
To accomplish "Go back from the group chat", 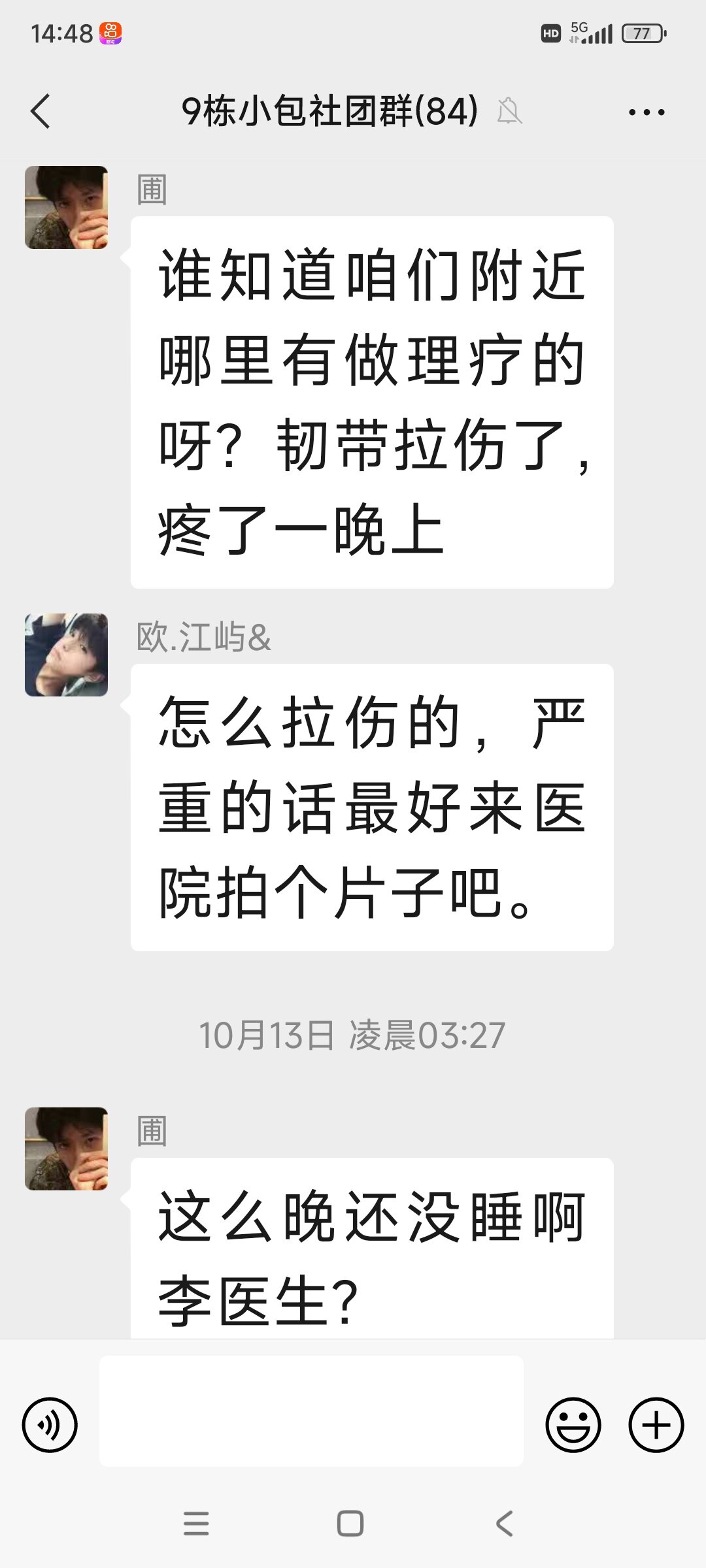I will [41, 111].
